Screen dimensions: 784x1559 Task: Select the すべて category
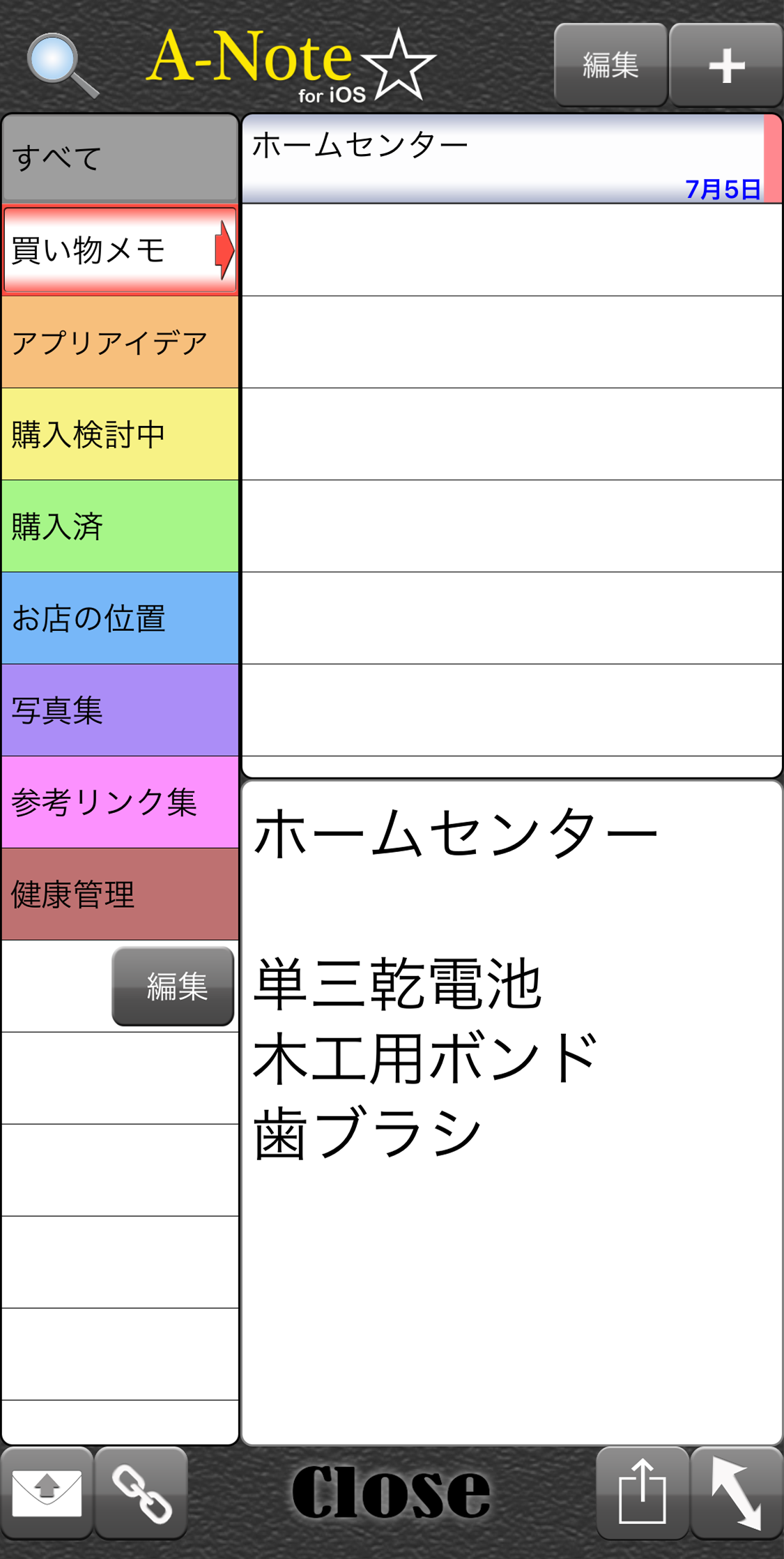(x=121, y=158)
